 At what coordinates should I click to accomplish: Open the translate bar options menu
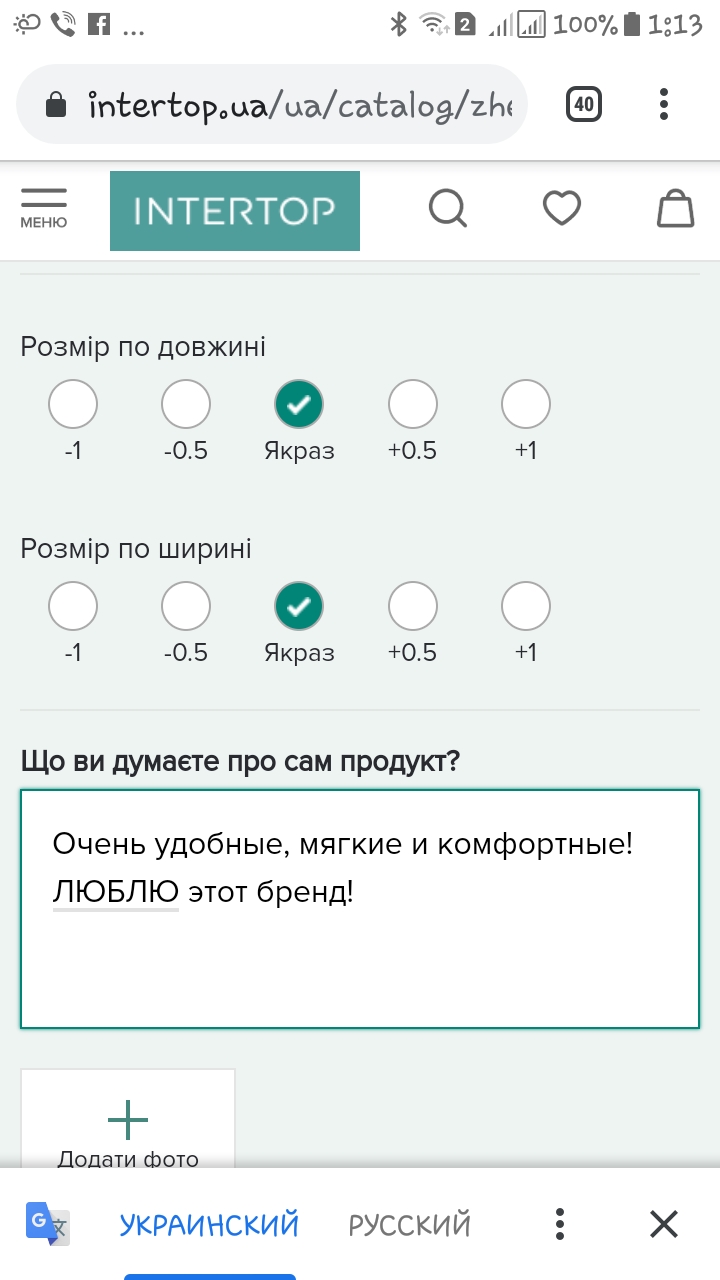pyautogui.click(x=560, y=1224)
